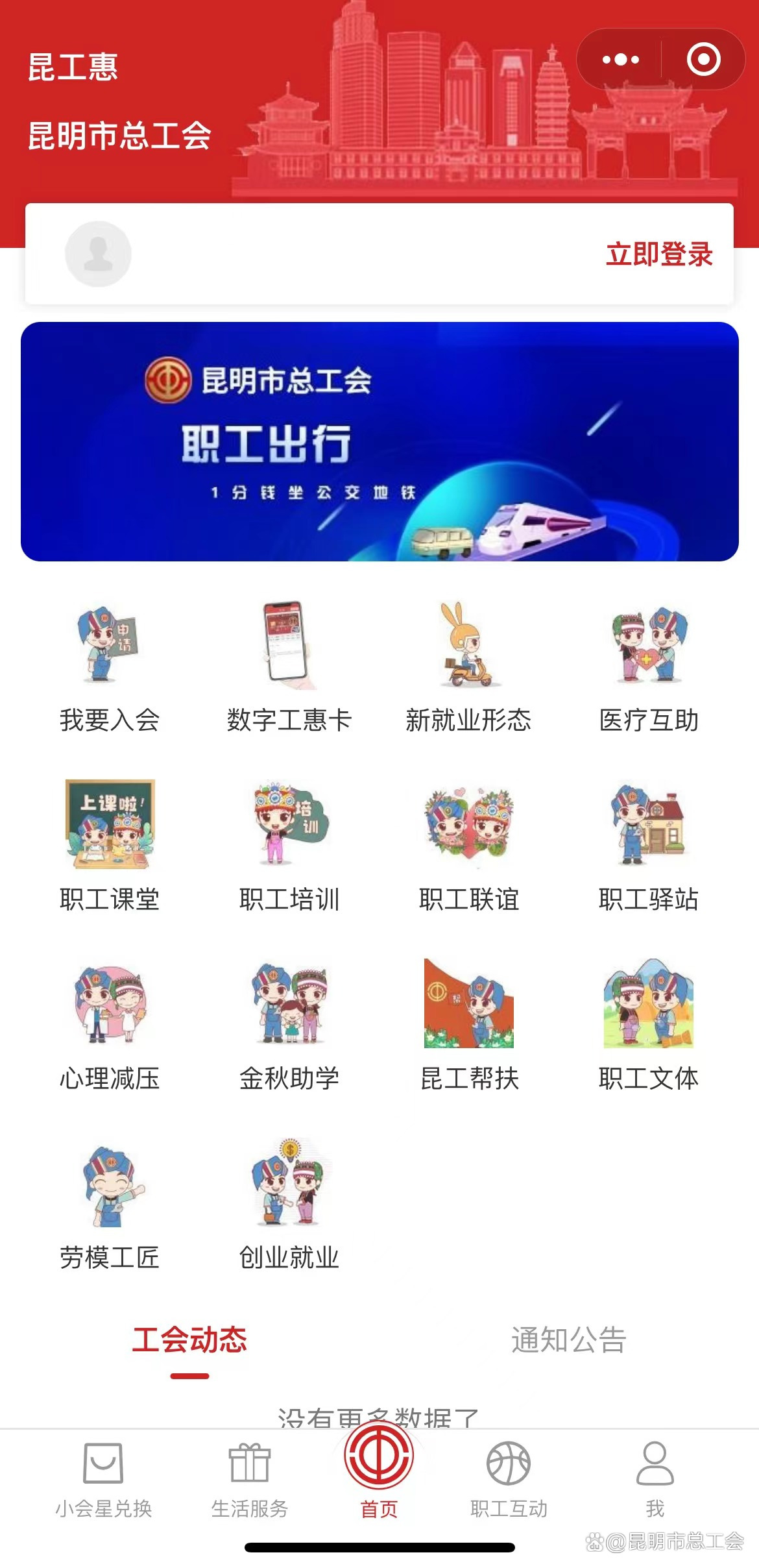The height and width of the screenshot is (1568, 759).
Task: Open 医疗互助
Action: tap(648, 668)
